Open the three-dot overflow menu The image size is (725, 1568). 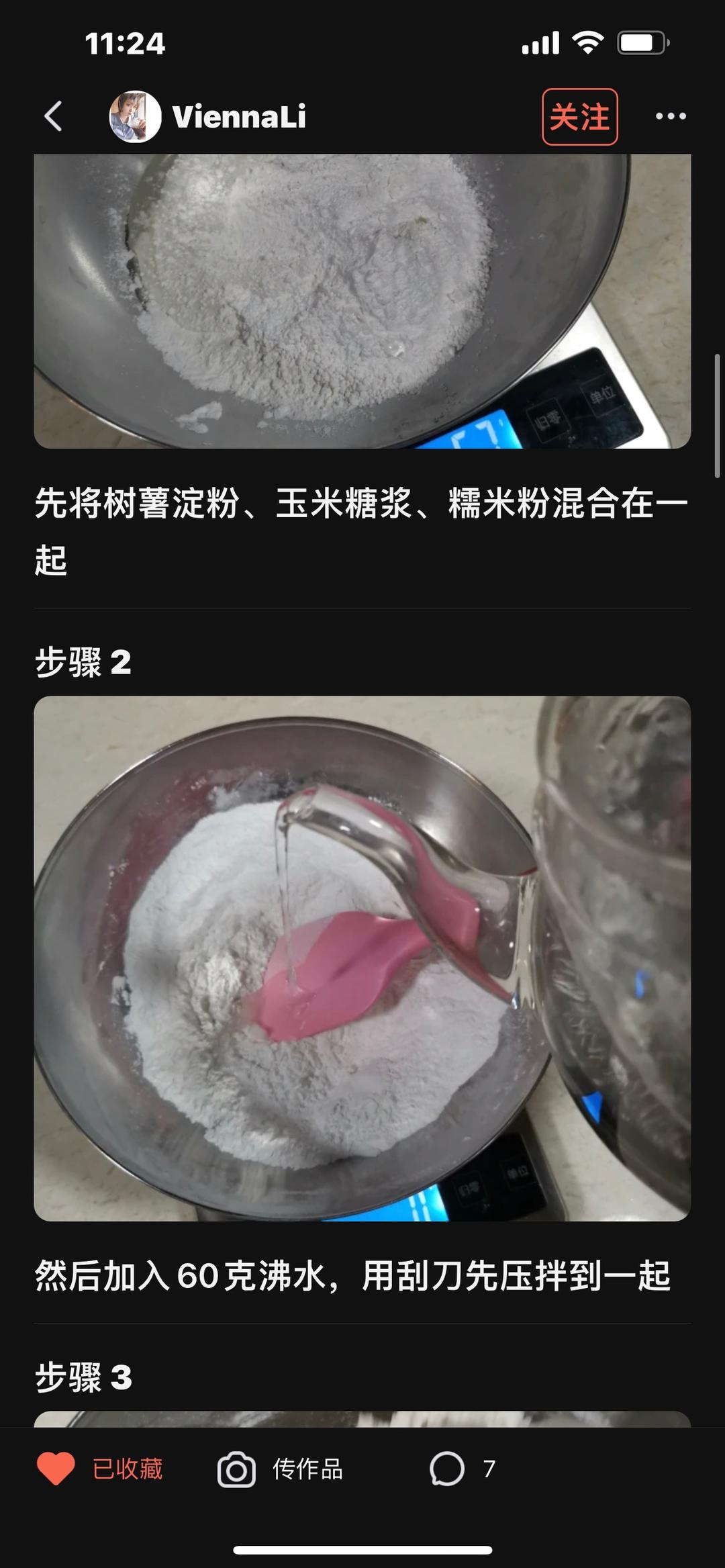671,116
